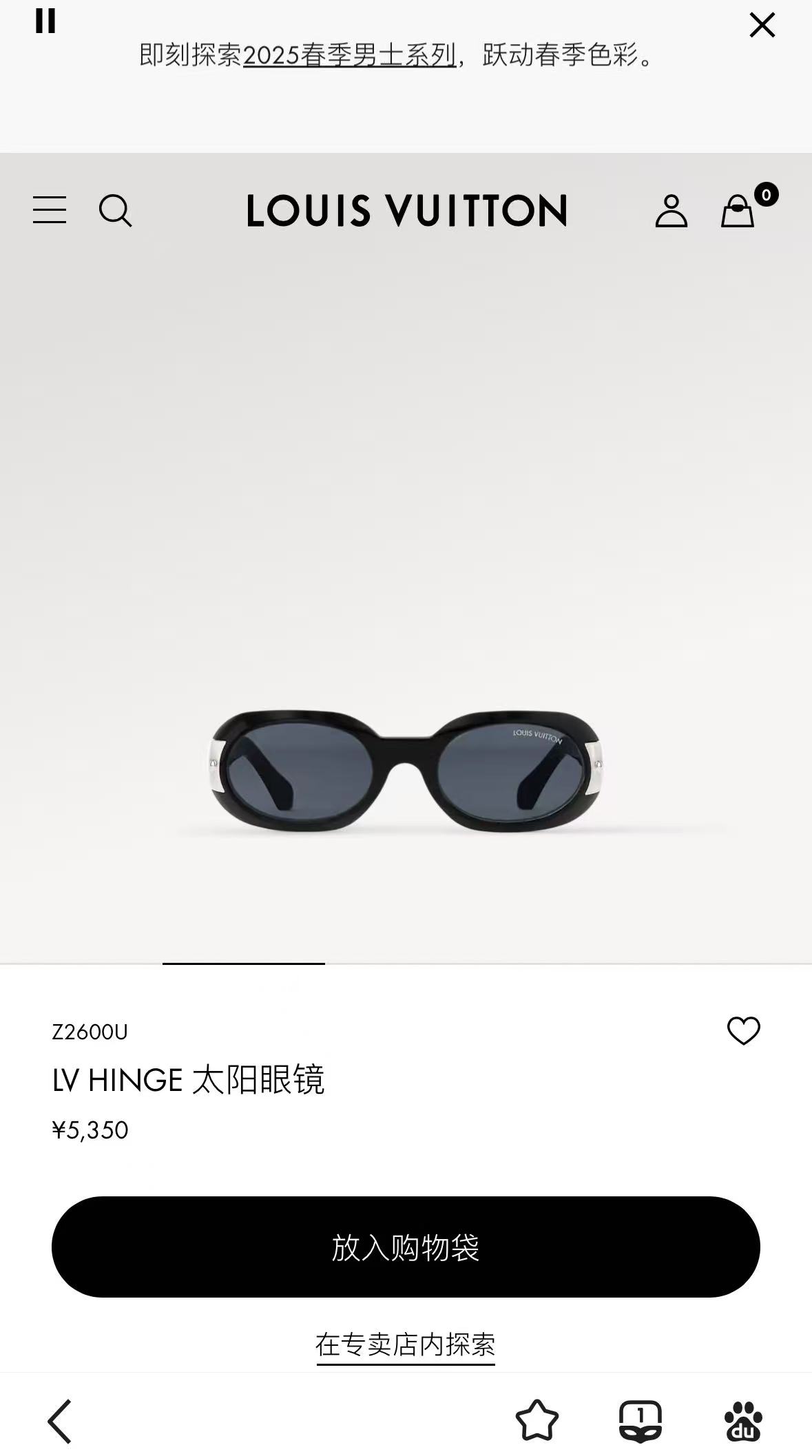Tap the 放入购物袋 button

(x=406, y=1247)
